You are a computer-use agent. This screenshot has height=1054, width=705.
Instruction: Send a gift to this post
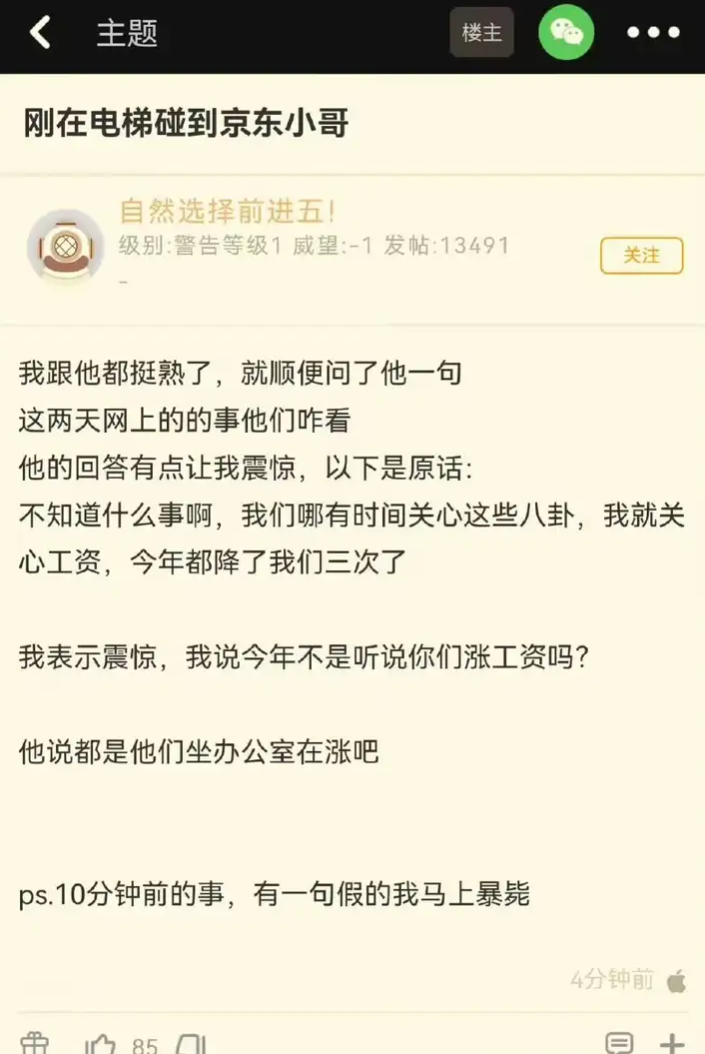click(34, 1044)
